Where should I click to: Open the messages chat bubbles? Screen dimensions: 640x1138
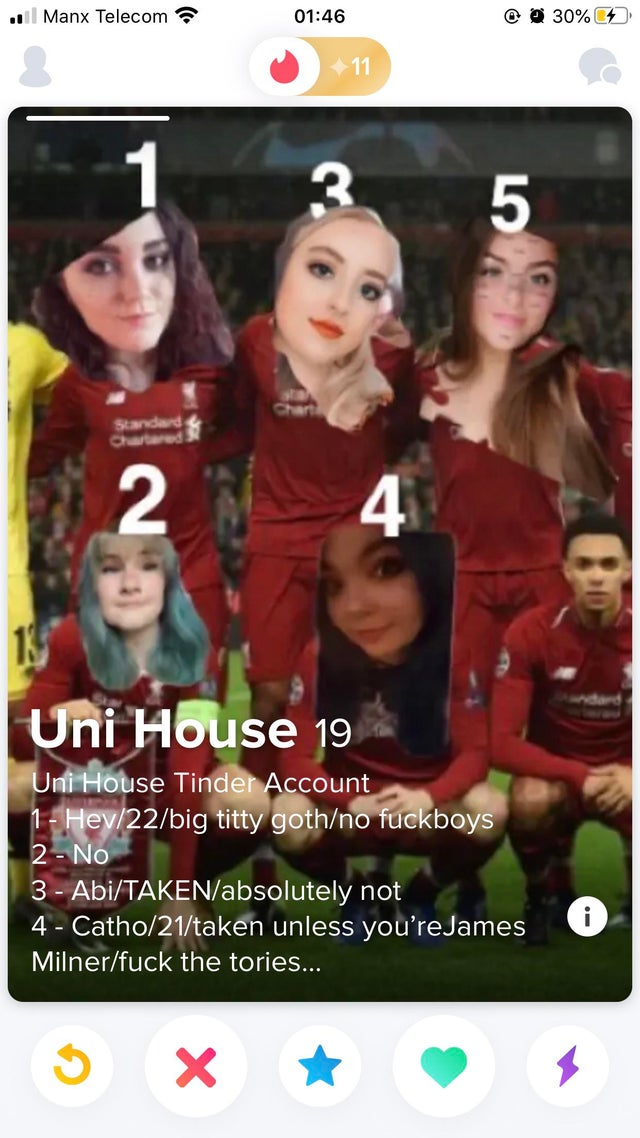click(x=599, y=67)
